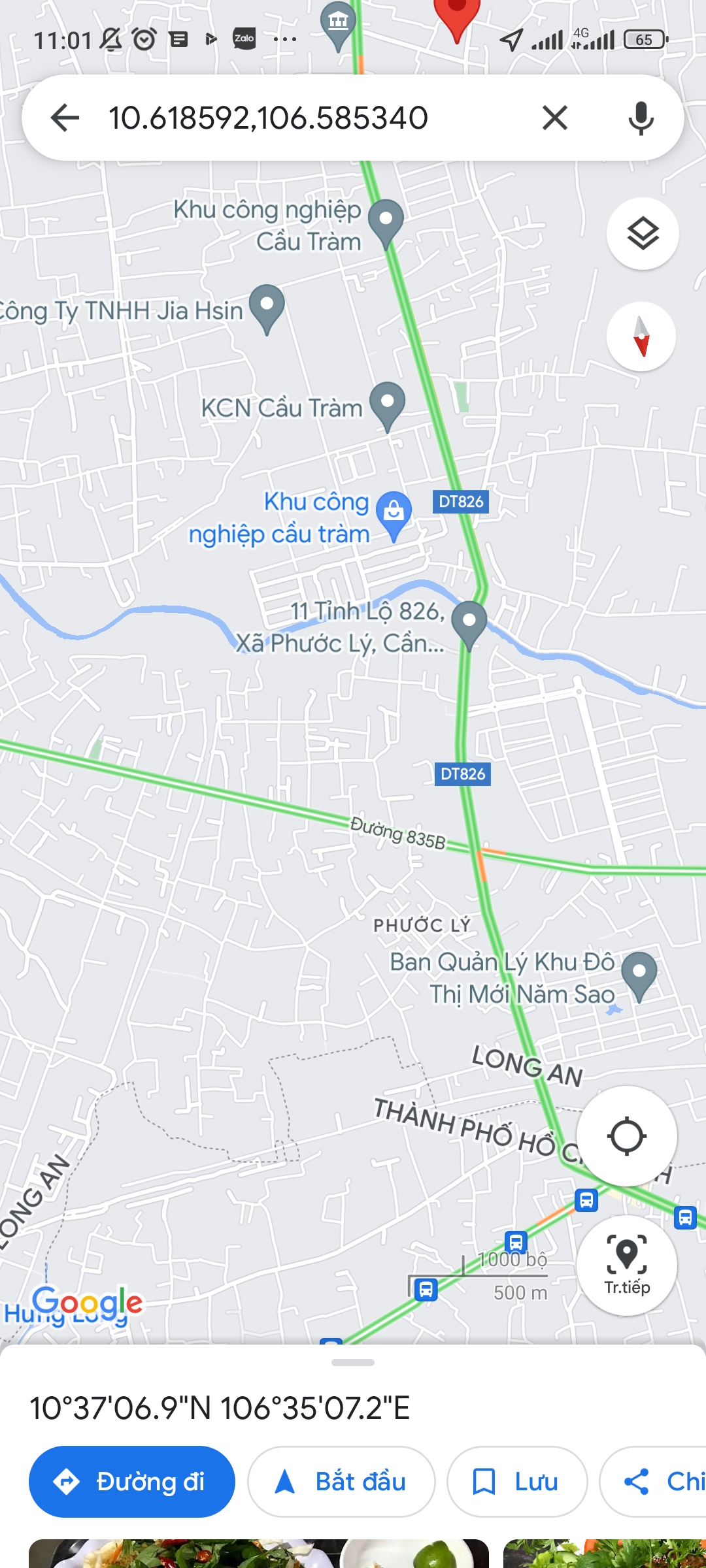Center map on my location

tap(626, 1136)
